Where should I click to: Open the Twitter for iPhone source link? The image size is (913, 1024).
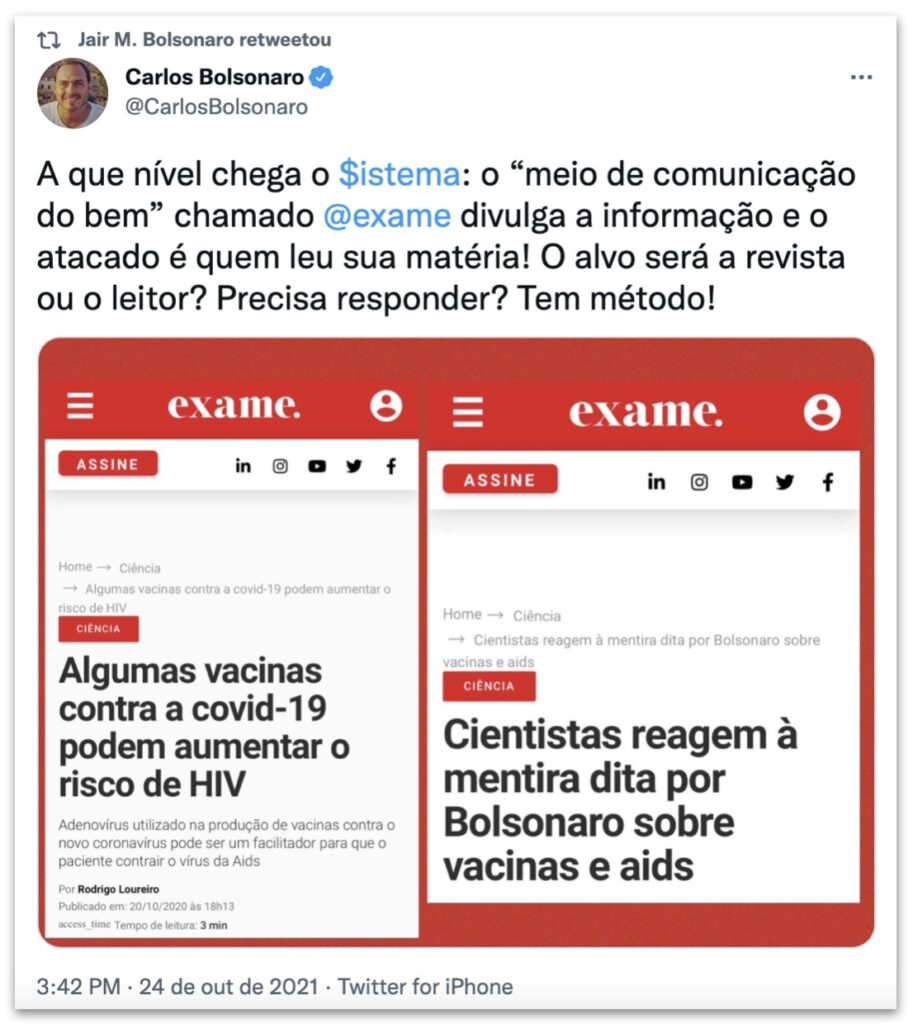click(x=425, y=987)
